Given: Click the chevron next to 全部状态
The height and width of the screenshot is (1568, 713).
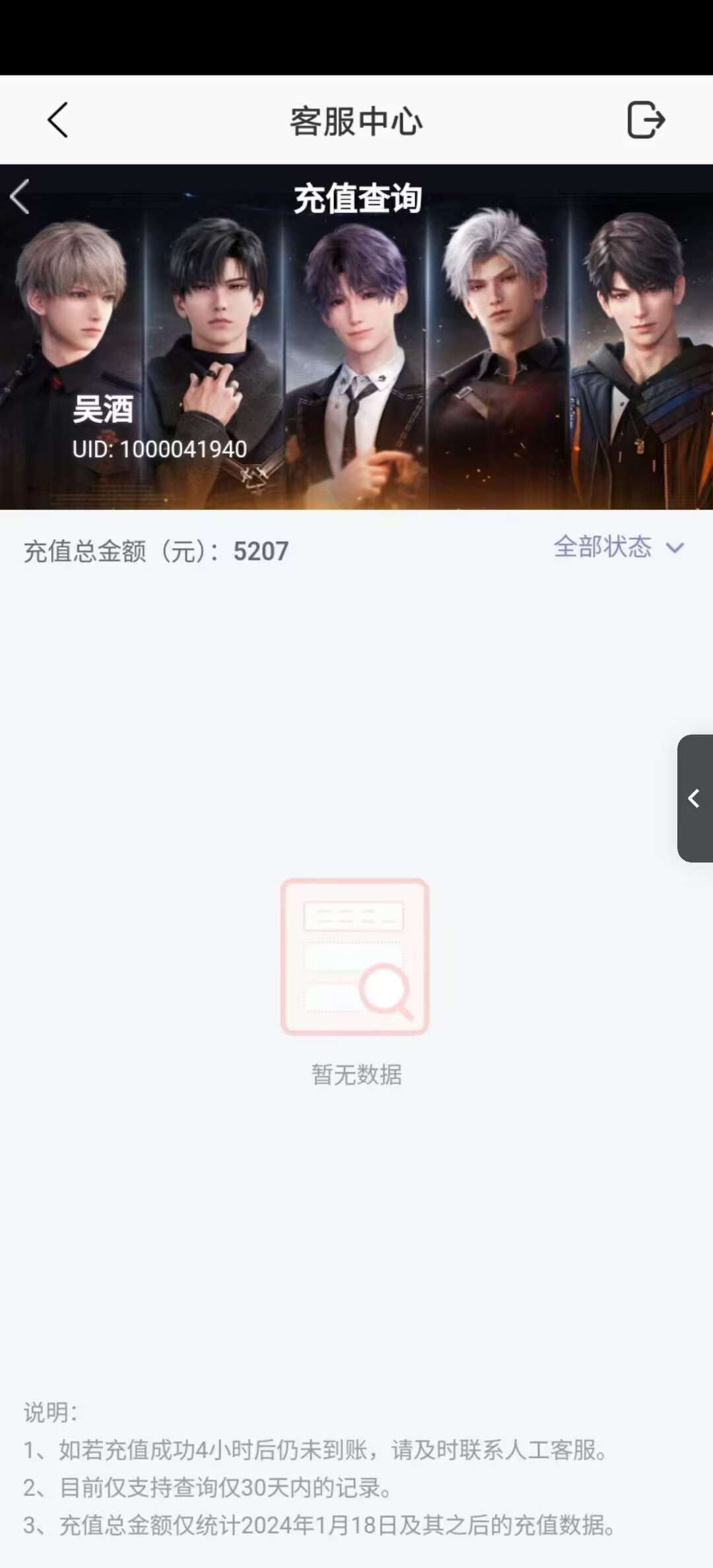Looking at the screenshot, I should [675, 548].
